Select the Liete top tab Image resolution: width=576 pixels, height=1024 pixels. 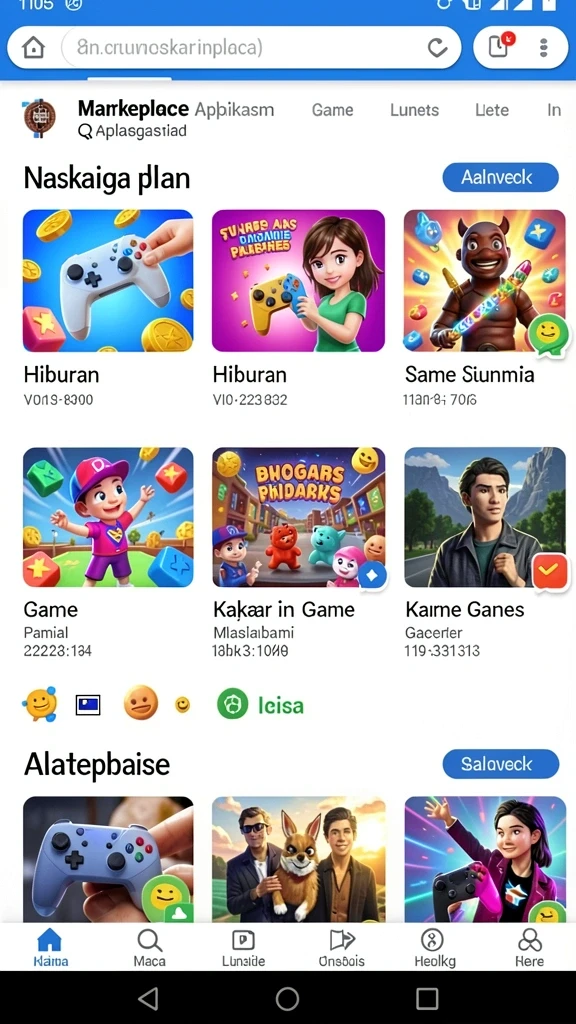pyautogui.click(x=492, y=110)
